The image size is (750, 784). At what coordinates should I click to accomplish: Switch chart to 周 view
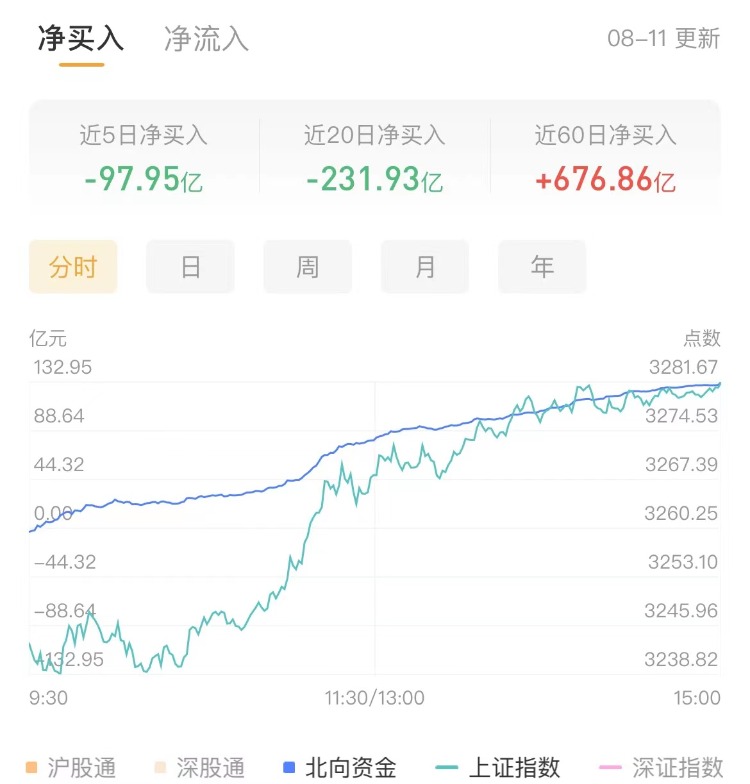(307, 267)
